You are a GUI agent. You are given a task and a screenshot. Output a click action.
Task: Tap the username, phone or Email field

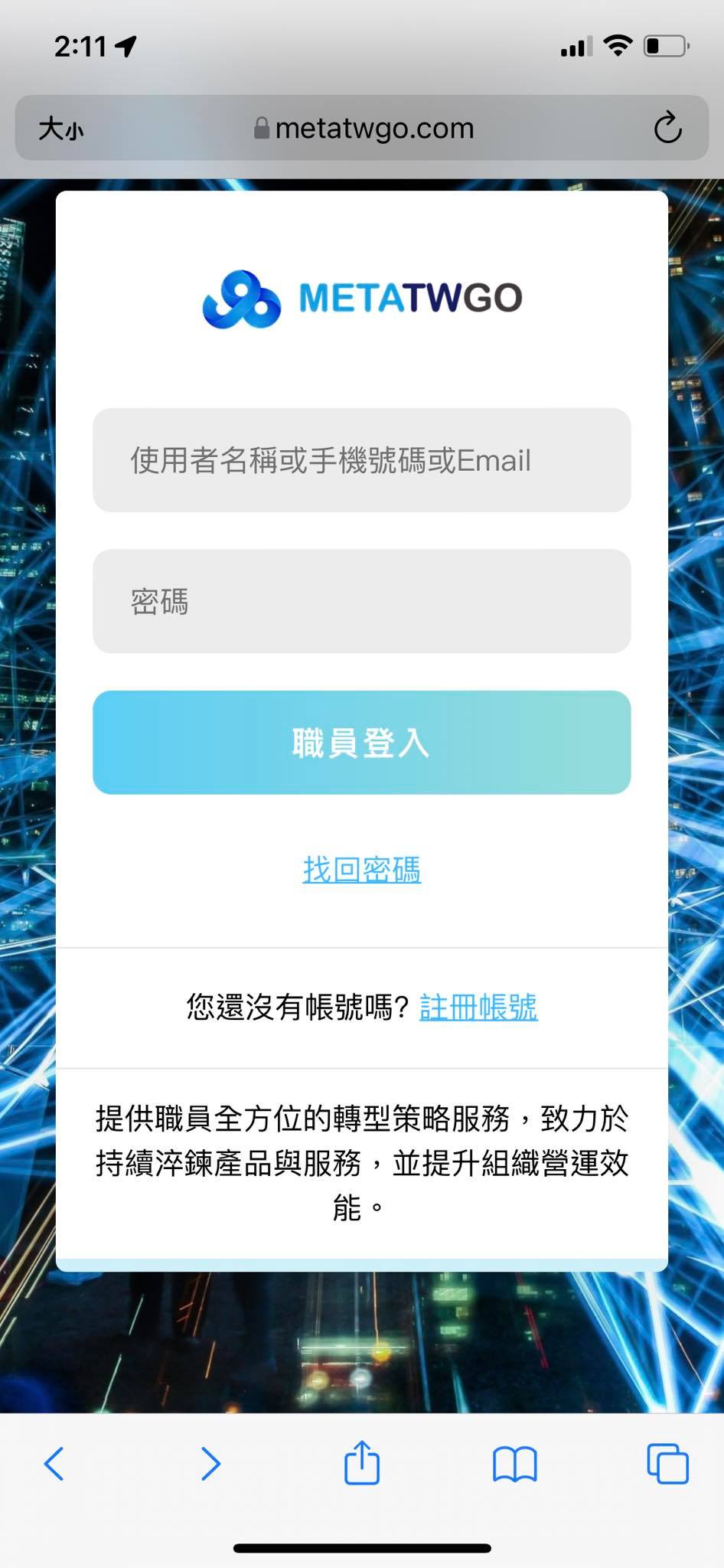click(x=361, y=460)
